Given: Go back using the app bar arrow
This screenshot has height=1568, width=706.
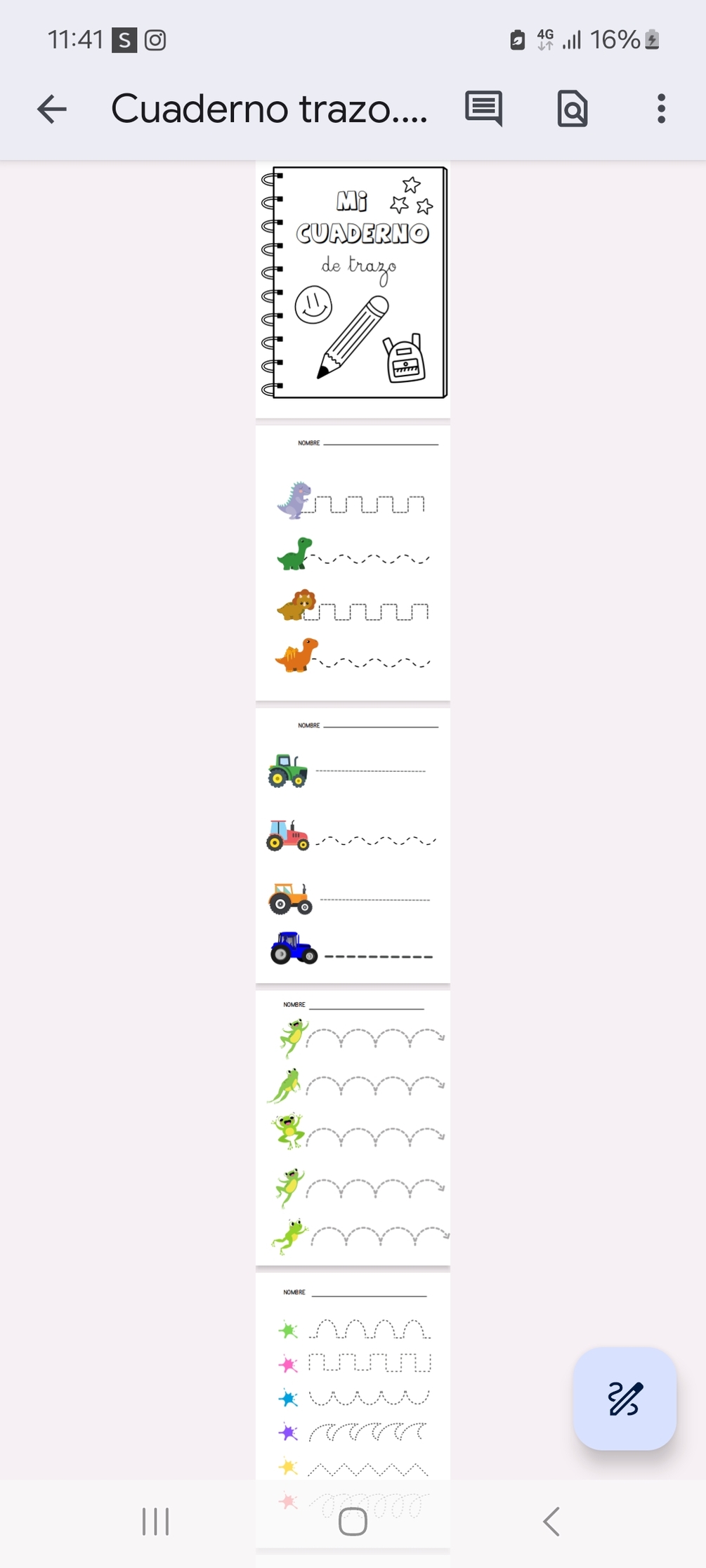Looking at the screenshot, I should (52, 110).
